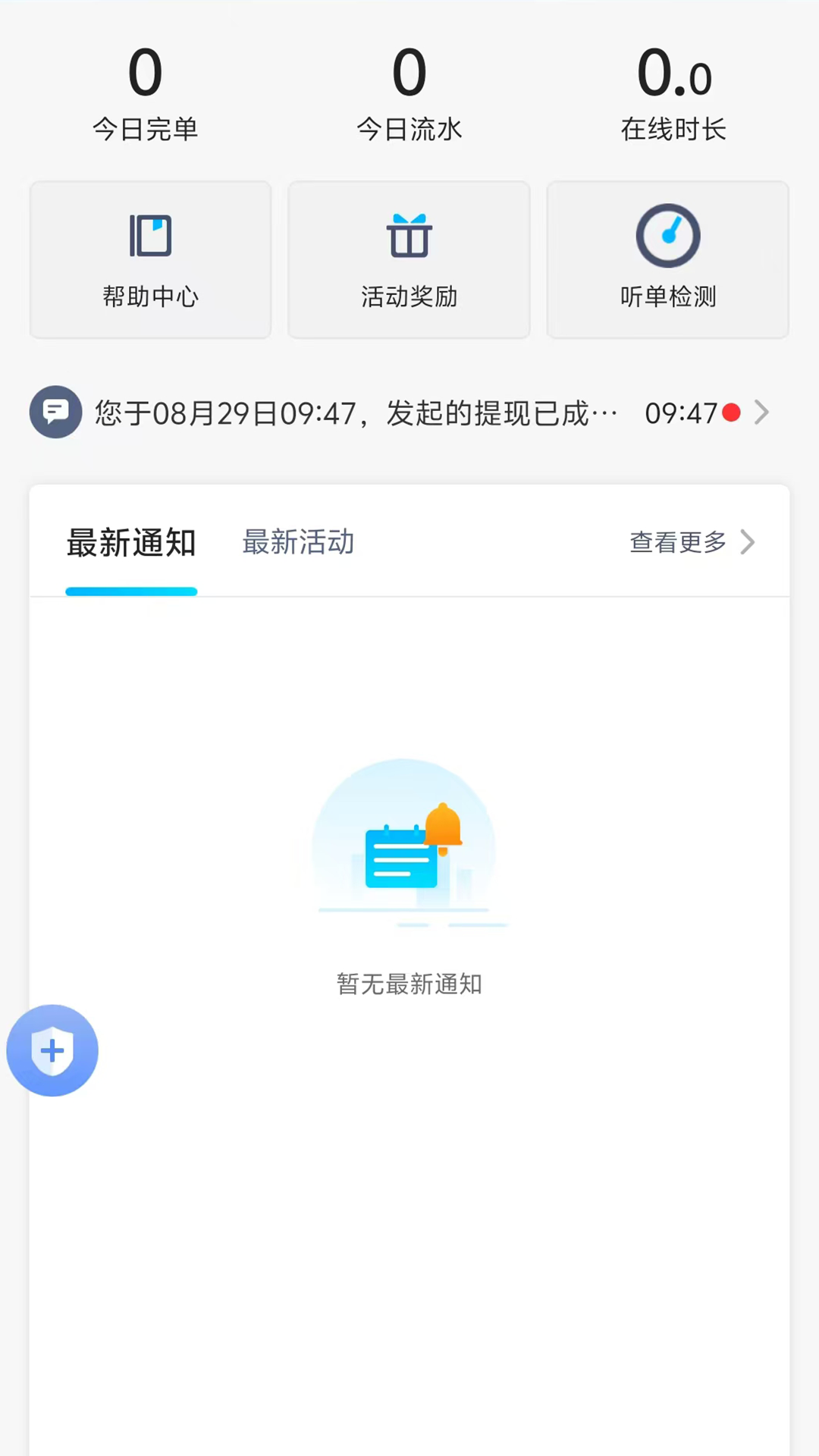819x1456 pixels.
Task: Tap 今日流水 earnings counter
Action: 409,129
